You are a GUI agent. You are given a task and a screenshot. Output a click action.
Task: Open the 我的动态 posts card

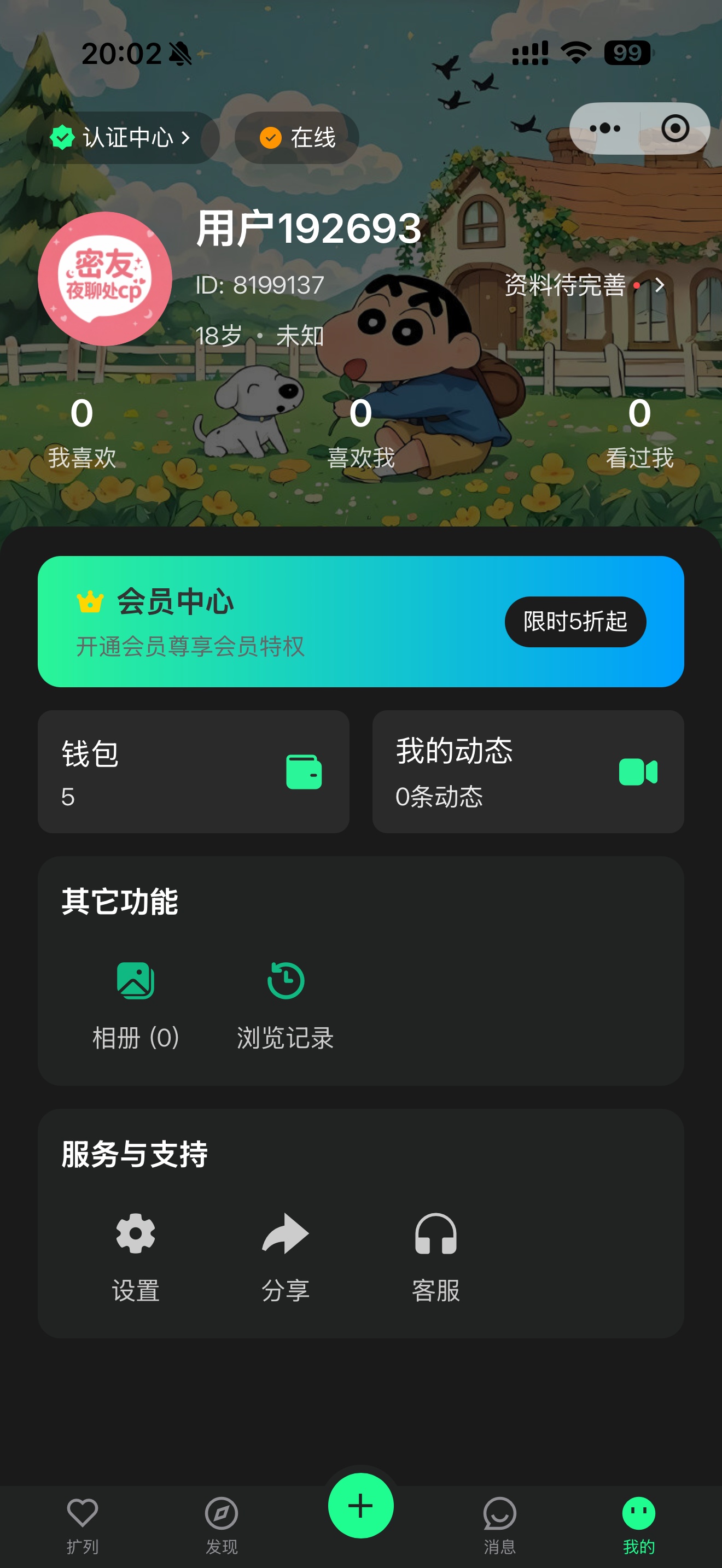point(528,771)
